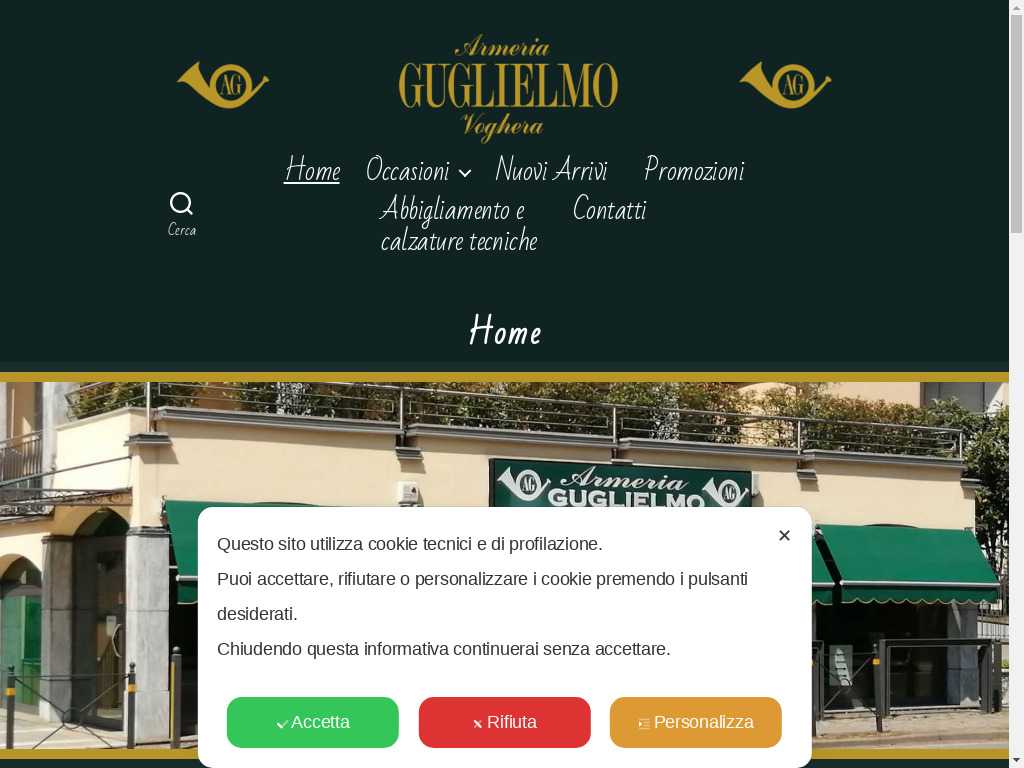Go to the Home menu link
Viewport: 1024px width, 768px height.
tap(312, 170)
